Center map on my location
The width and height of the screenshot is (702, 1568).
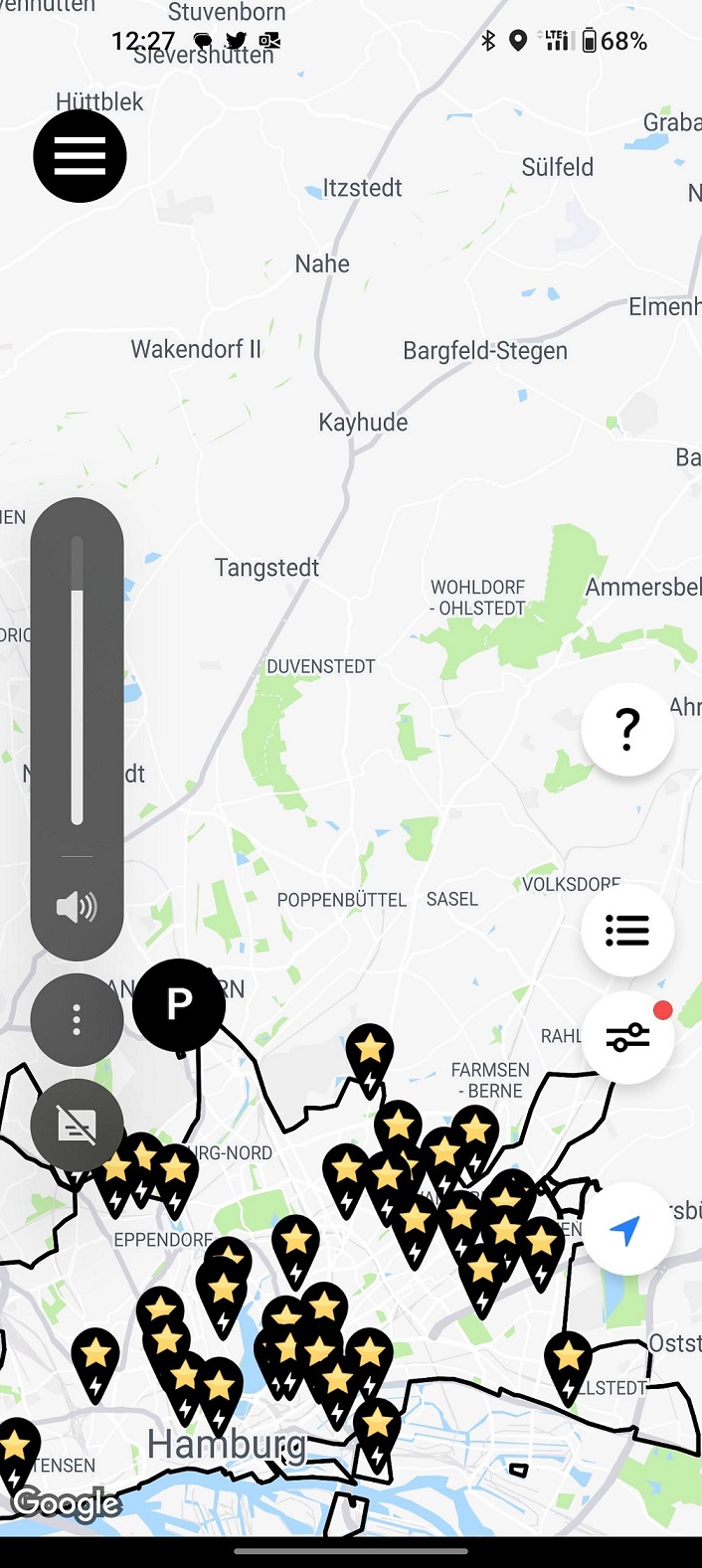coord(625,1230)
